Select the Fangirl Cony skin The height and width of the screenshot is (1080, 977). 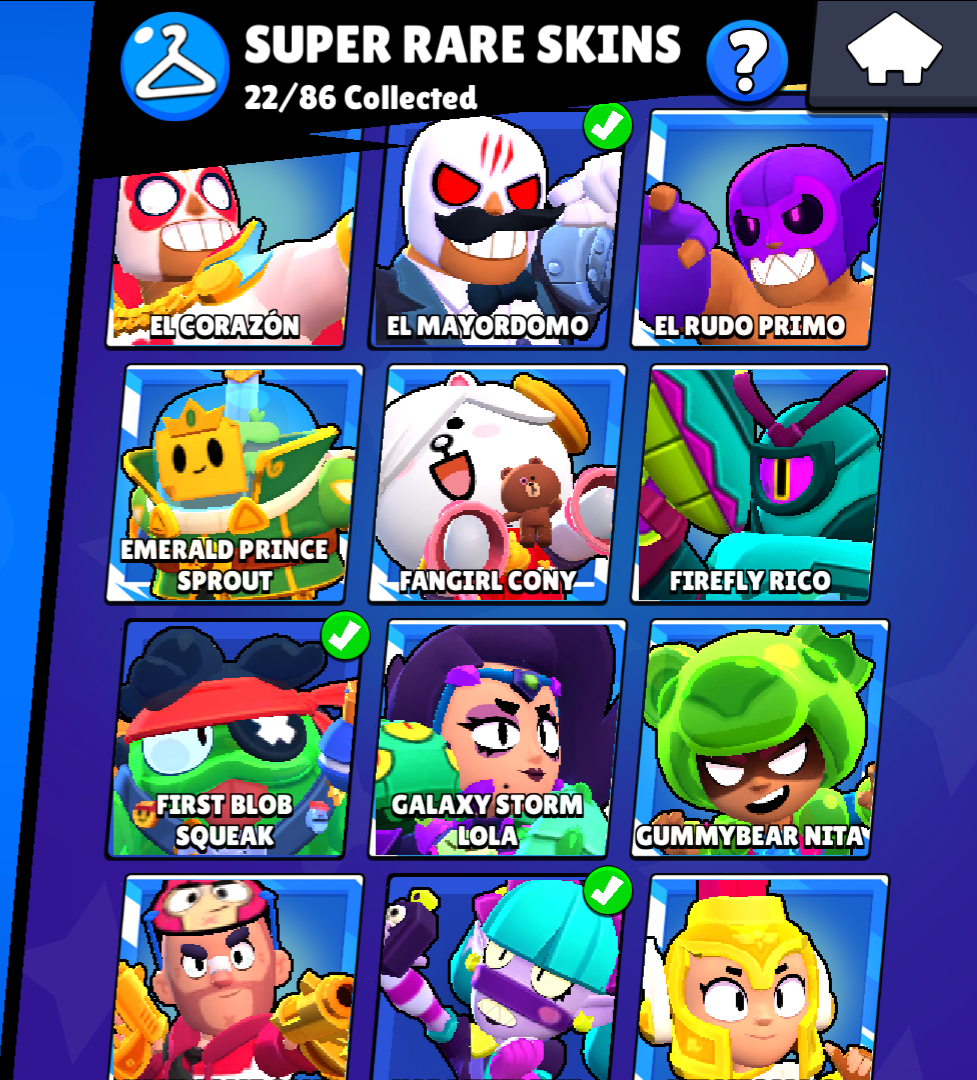[x=495, y=484]
